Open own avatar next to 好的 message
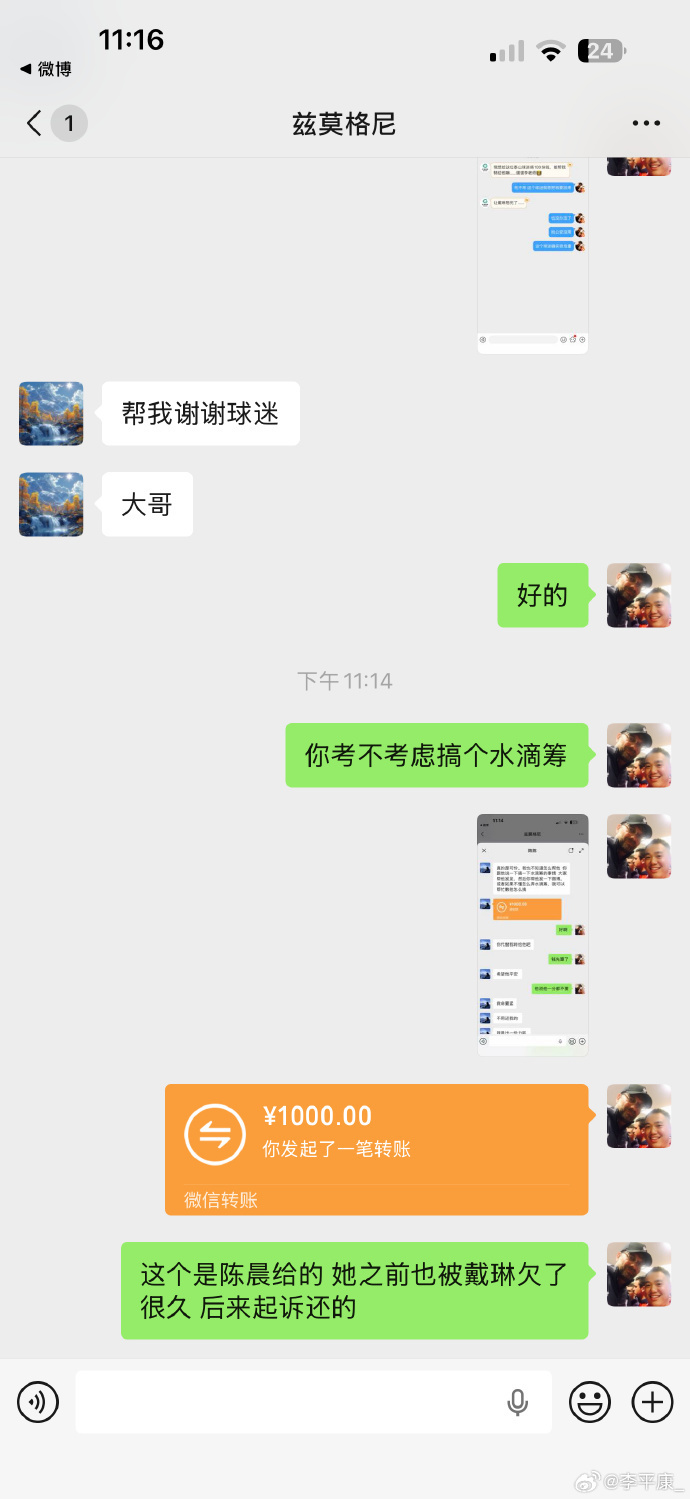 pyautogui.click(x=639, y=595)
